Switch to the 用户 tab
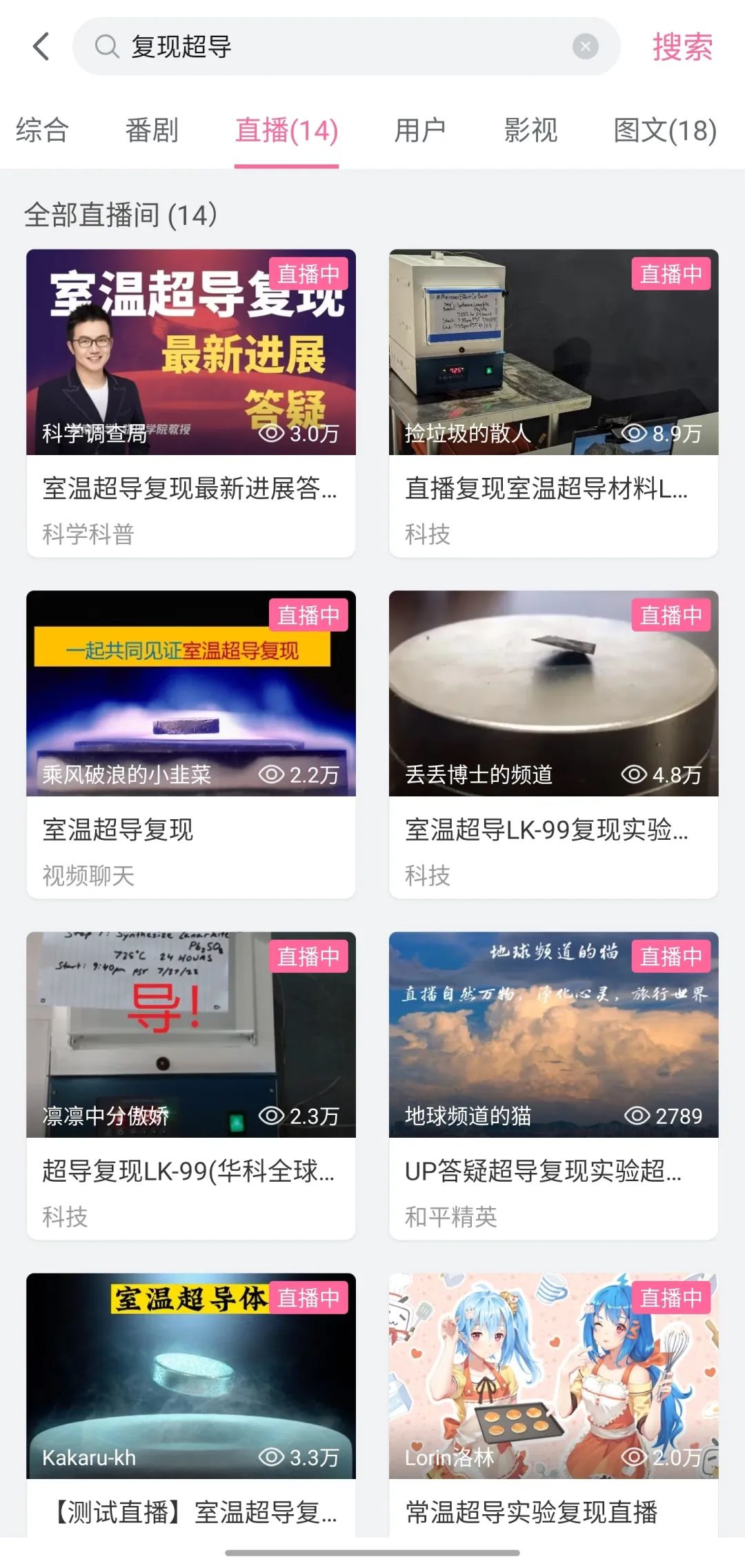Image resolution: width=745 pixels, height=1568 pixels. tap(419, 130)
